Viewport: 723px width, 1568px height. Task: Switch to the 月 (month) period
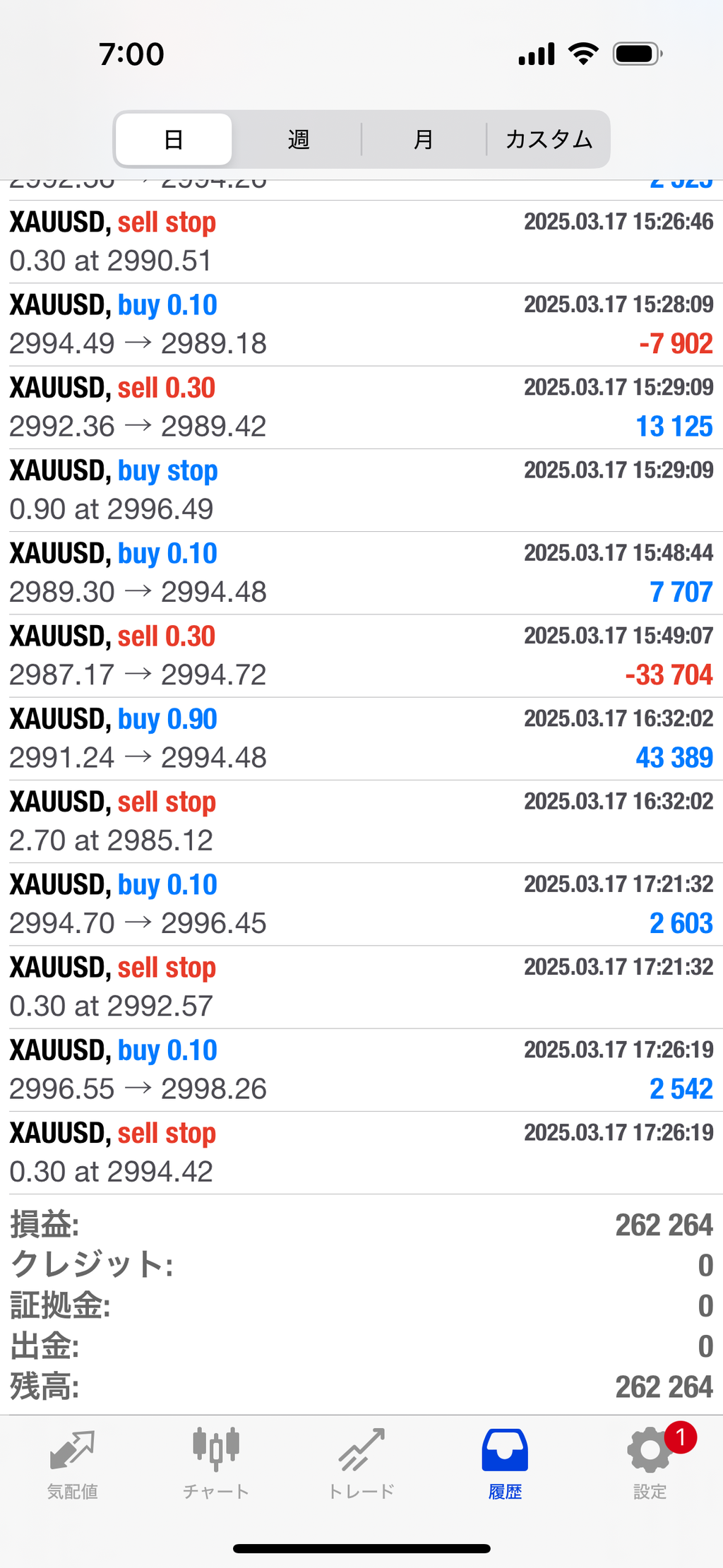point(423,139)
